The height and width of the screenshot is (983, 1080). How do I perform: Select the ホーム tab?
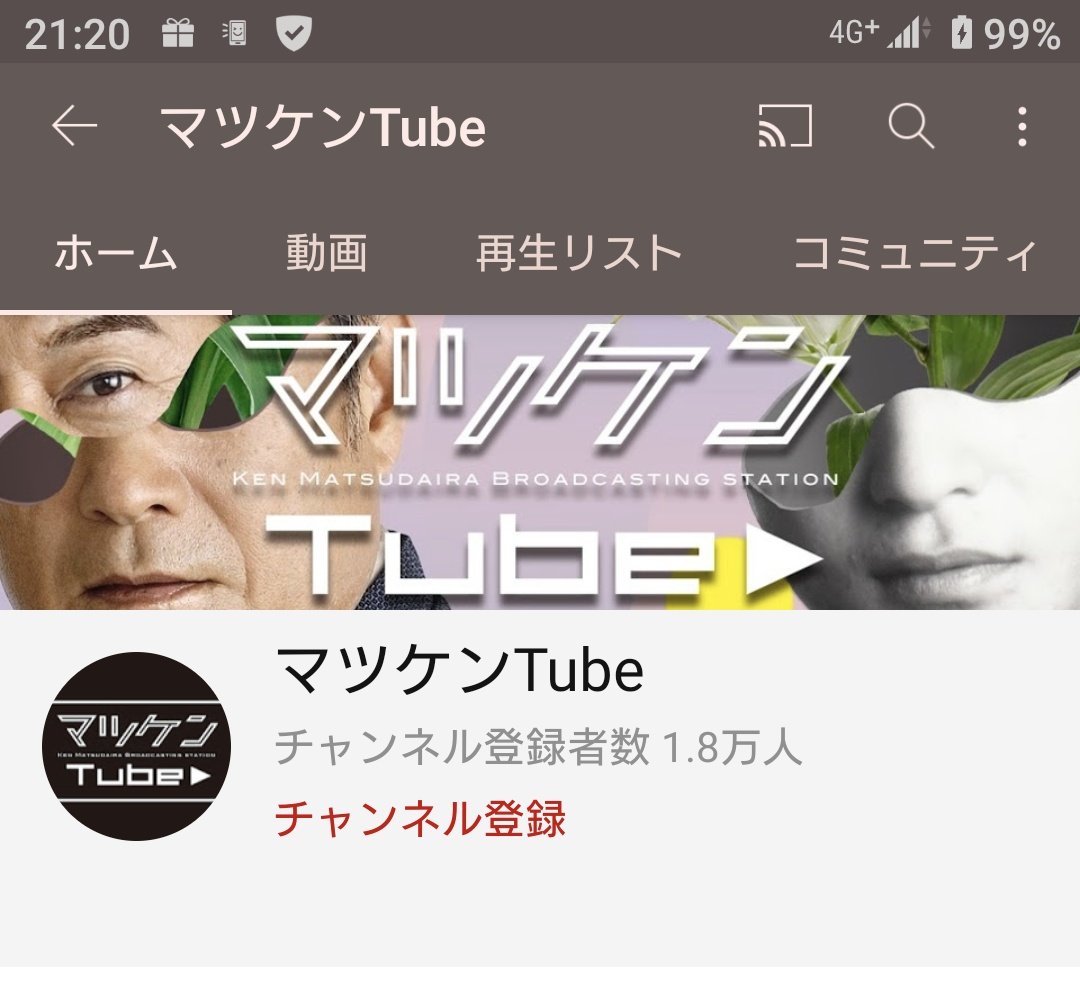pos(116,254)
